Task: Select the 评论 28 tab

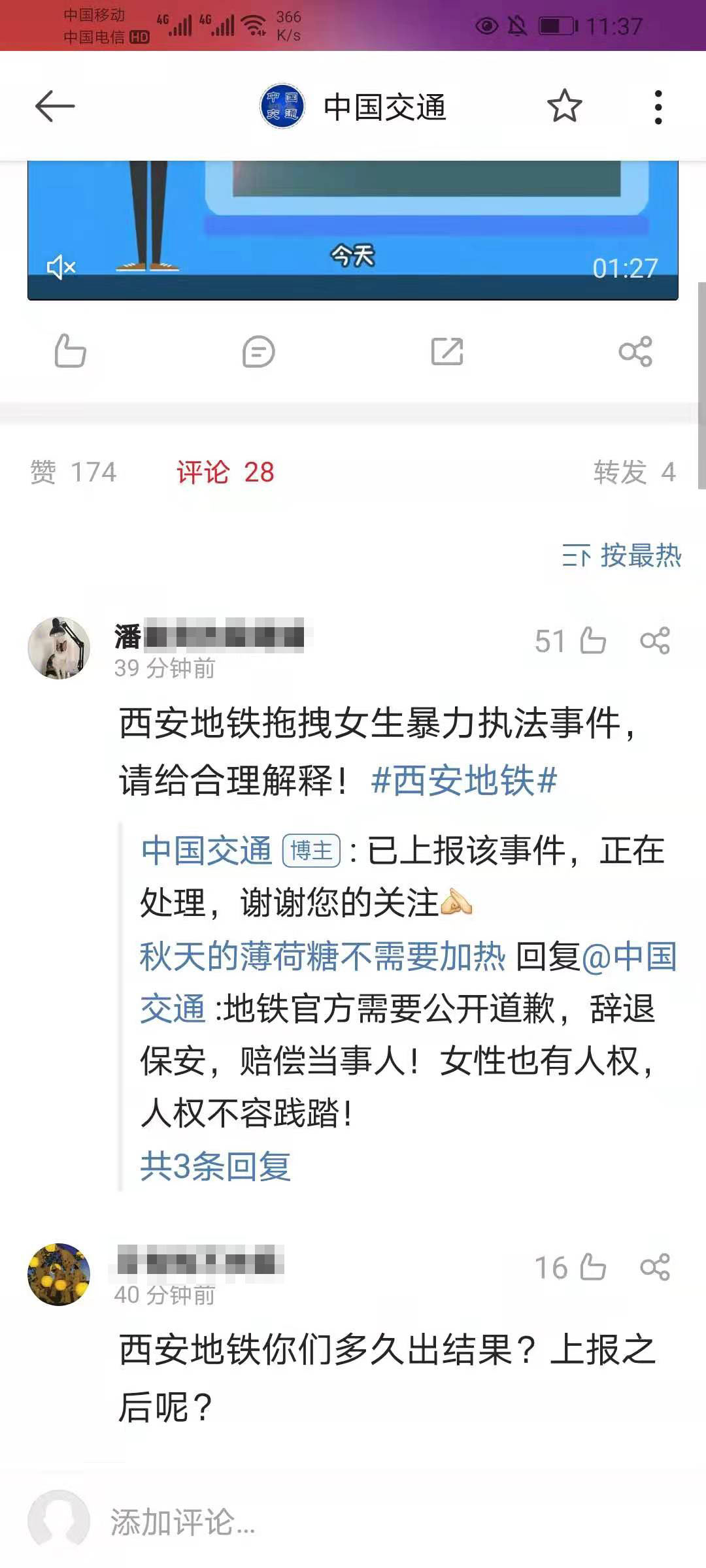Action: tap(225, 472)
